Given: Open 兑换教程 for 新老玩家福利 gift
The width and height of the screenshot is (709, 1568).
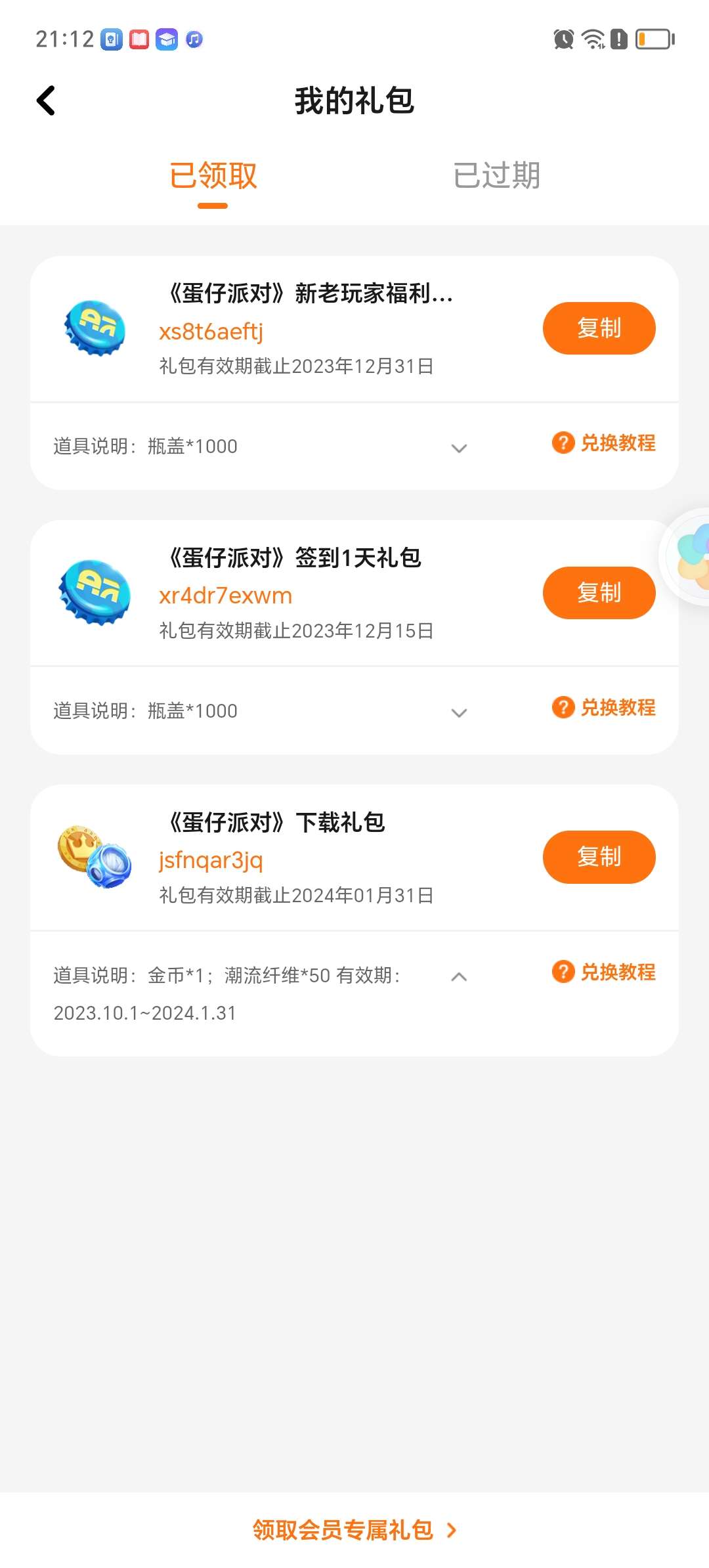Looking at the screenshot, I should (x=604, y=443).
